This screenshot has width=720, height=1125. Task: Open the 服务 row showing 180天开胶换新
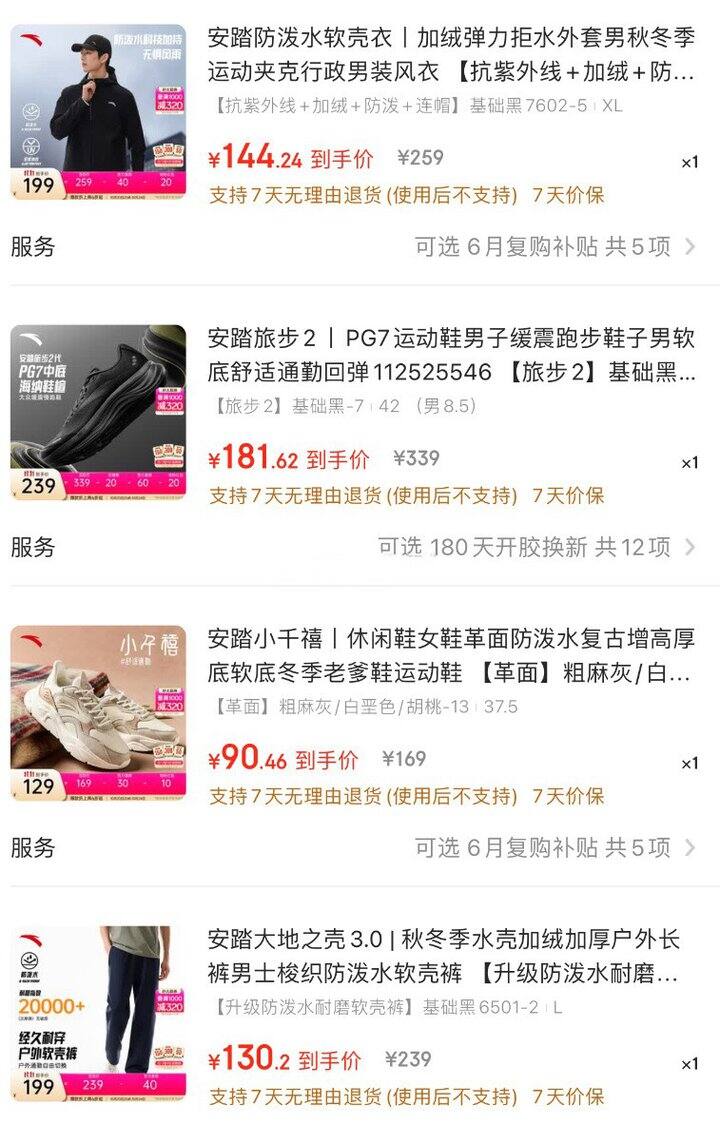click(x=536, y=547)
